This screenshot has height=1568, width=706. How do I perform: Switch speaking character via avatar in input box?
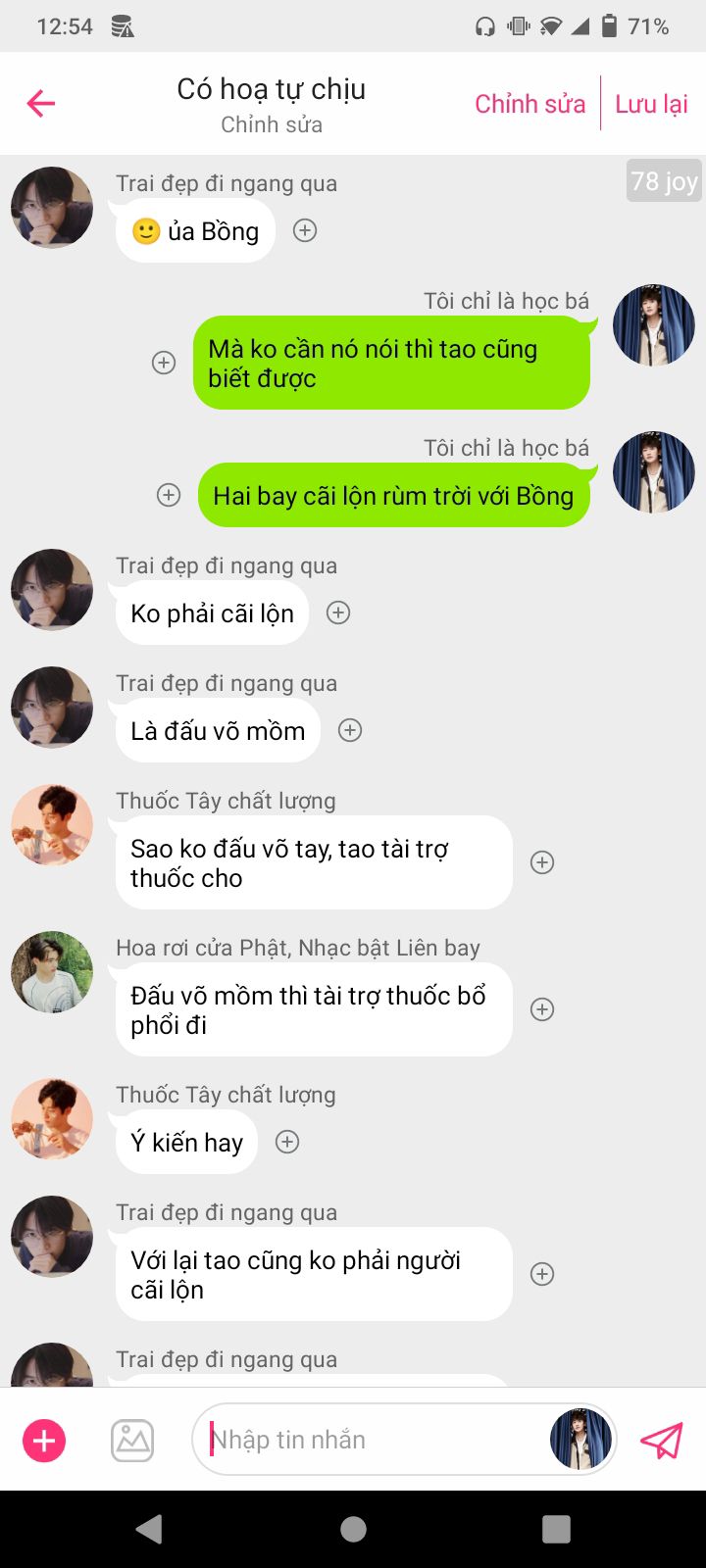click(580, 1440)
